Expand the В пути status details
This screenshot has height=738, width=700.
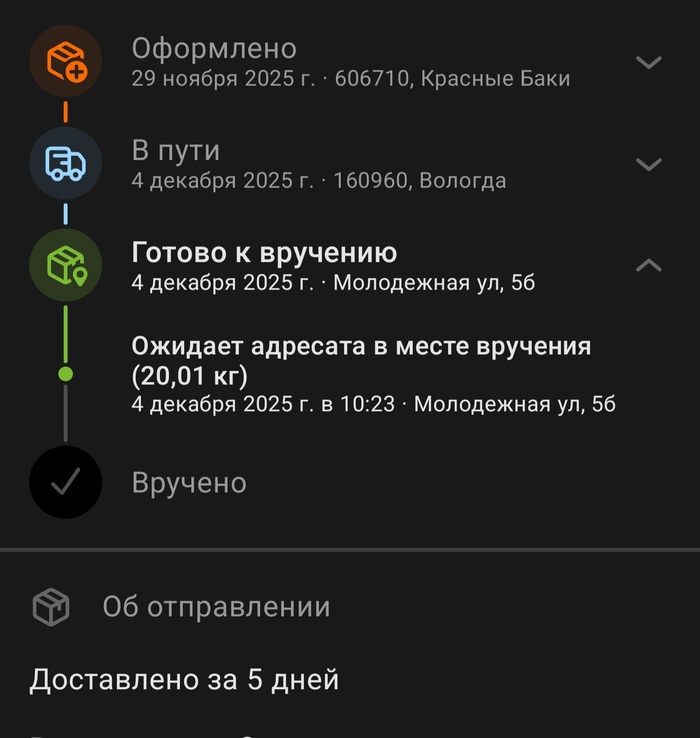tap(649, 164)
